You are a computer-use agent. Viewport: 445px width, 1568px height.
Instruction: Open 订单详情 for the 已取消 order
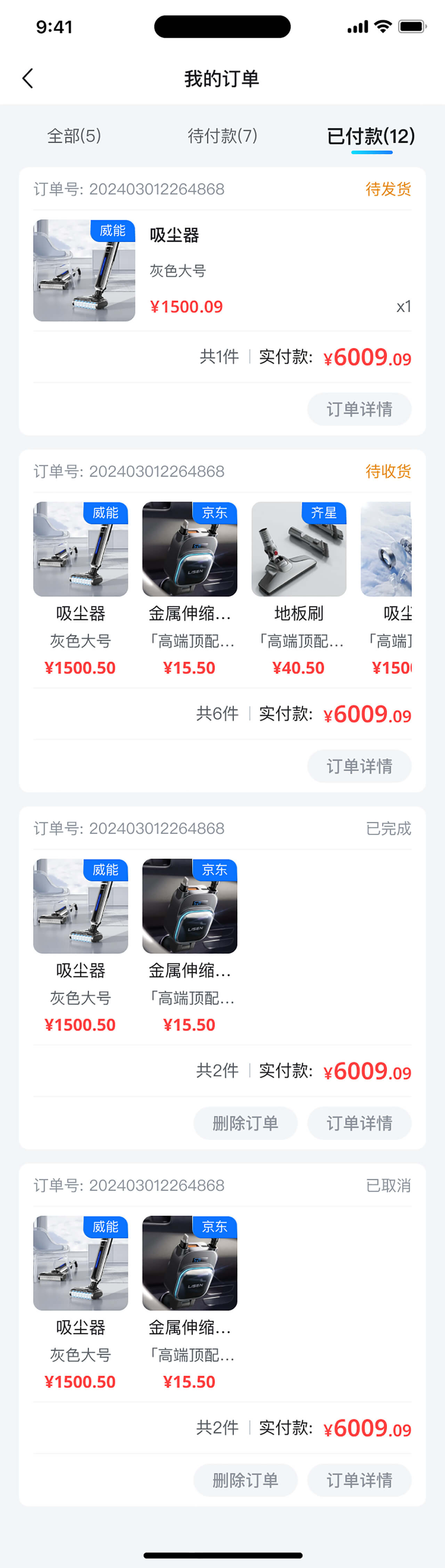pyautogui.click(x=359, y=1480)
